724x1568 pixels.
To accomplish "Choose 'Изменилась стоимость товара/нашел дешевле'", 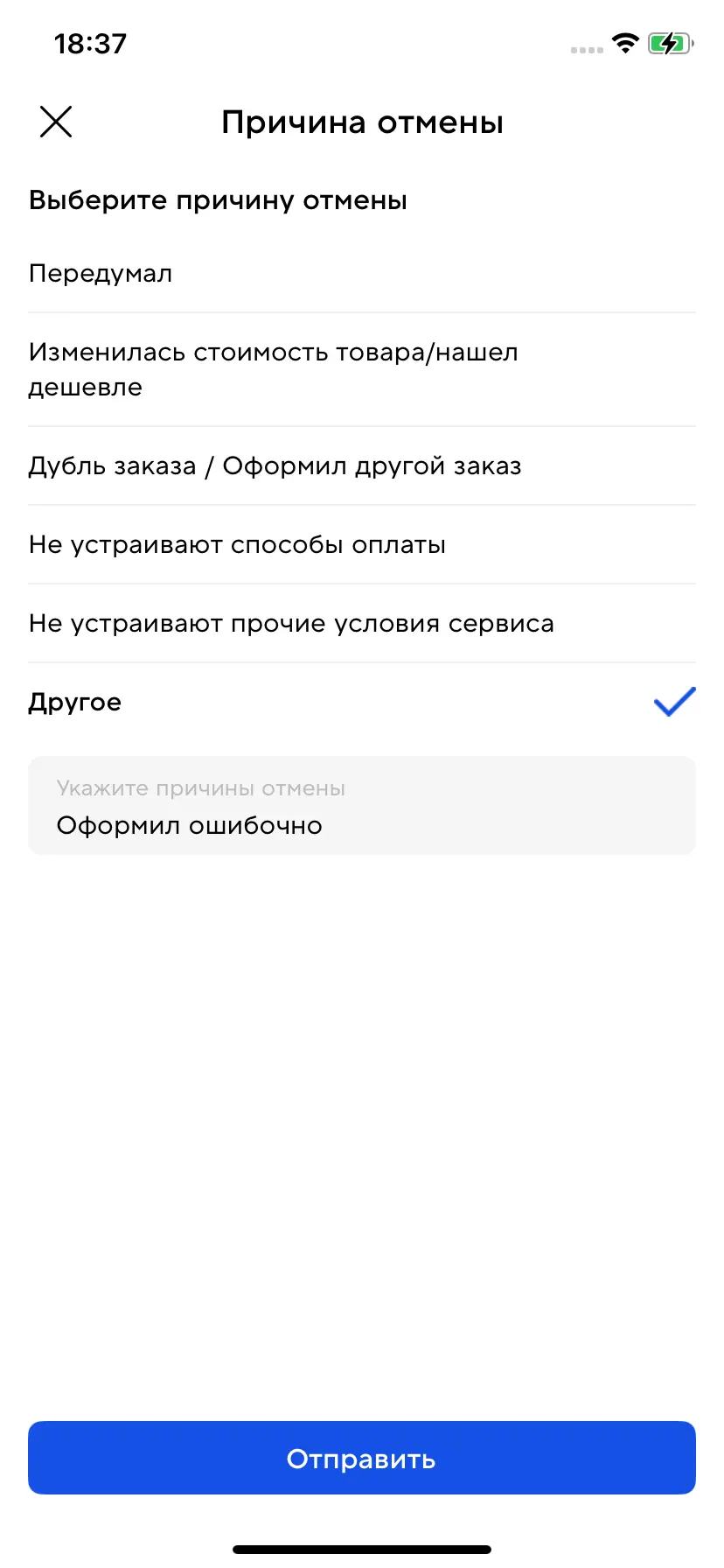I will pyautogui.click(x=273, y=369).
